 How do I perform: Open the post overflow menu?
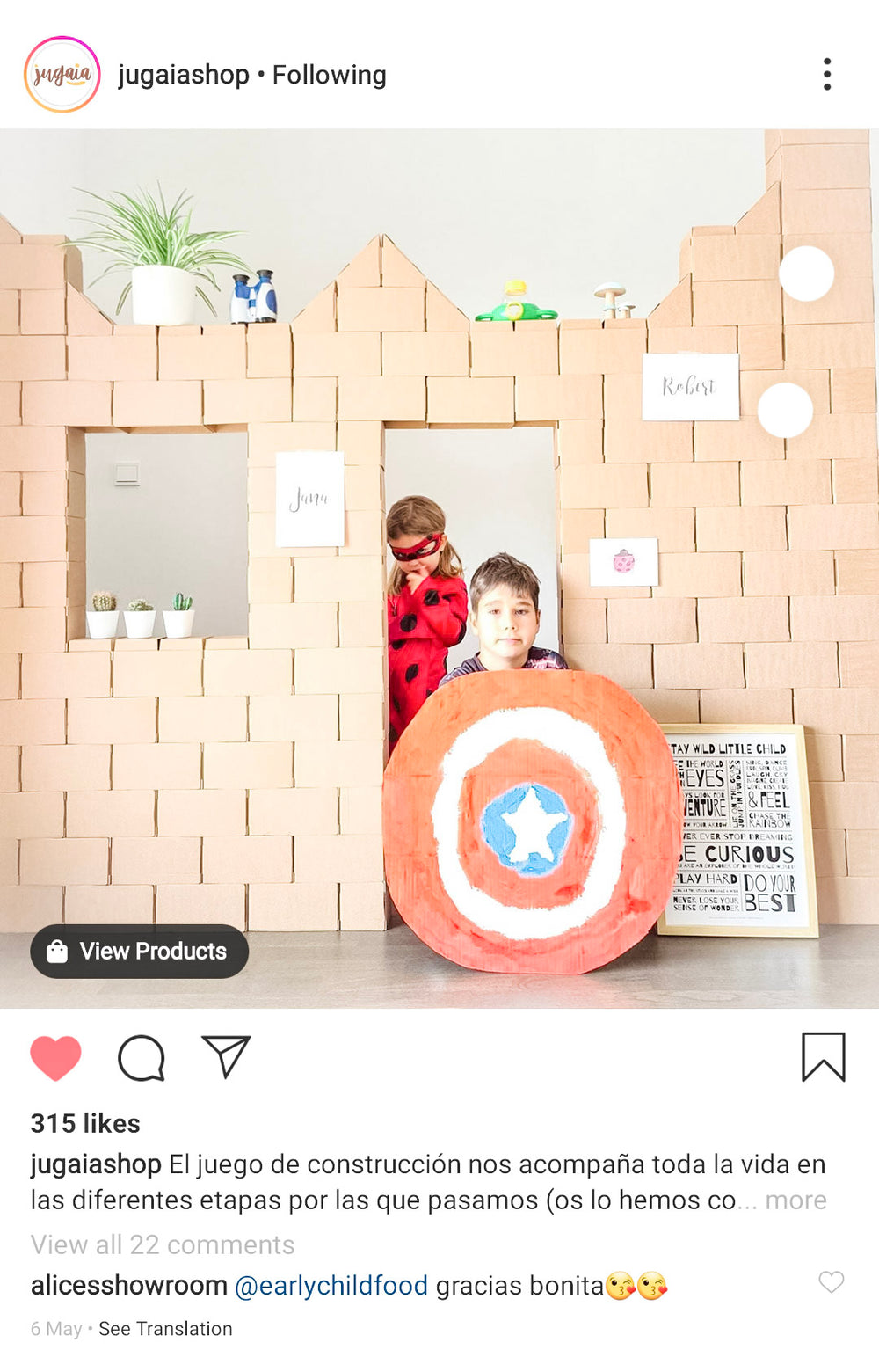pos(826,75)
